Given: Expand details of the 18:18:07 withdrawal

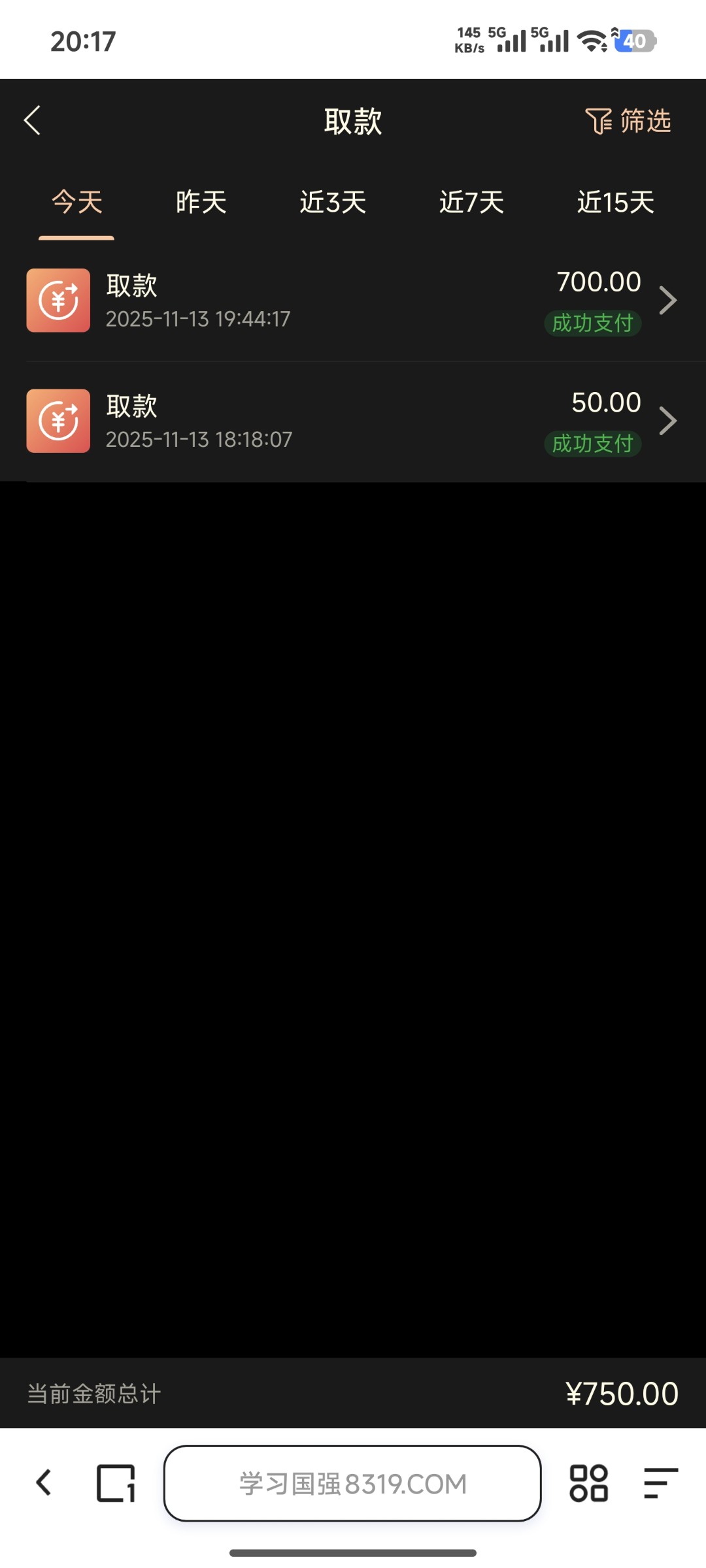Looking at the screenshot, I should tap(668, 421).
